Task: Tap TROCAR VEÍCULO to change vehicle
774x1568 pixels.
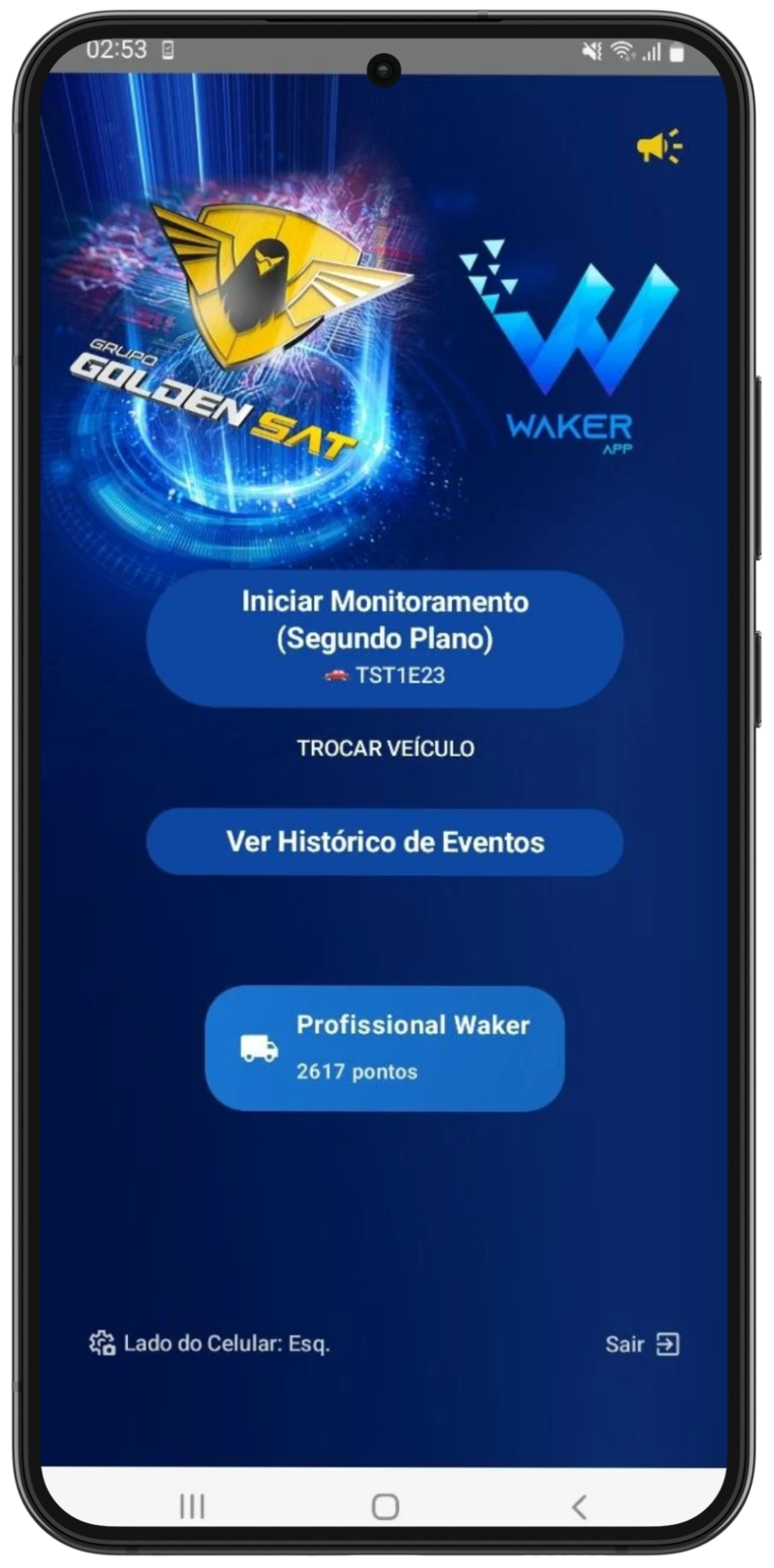Action: click(385, 748)
